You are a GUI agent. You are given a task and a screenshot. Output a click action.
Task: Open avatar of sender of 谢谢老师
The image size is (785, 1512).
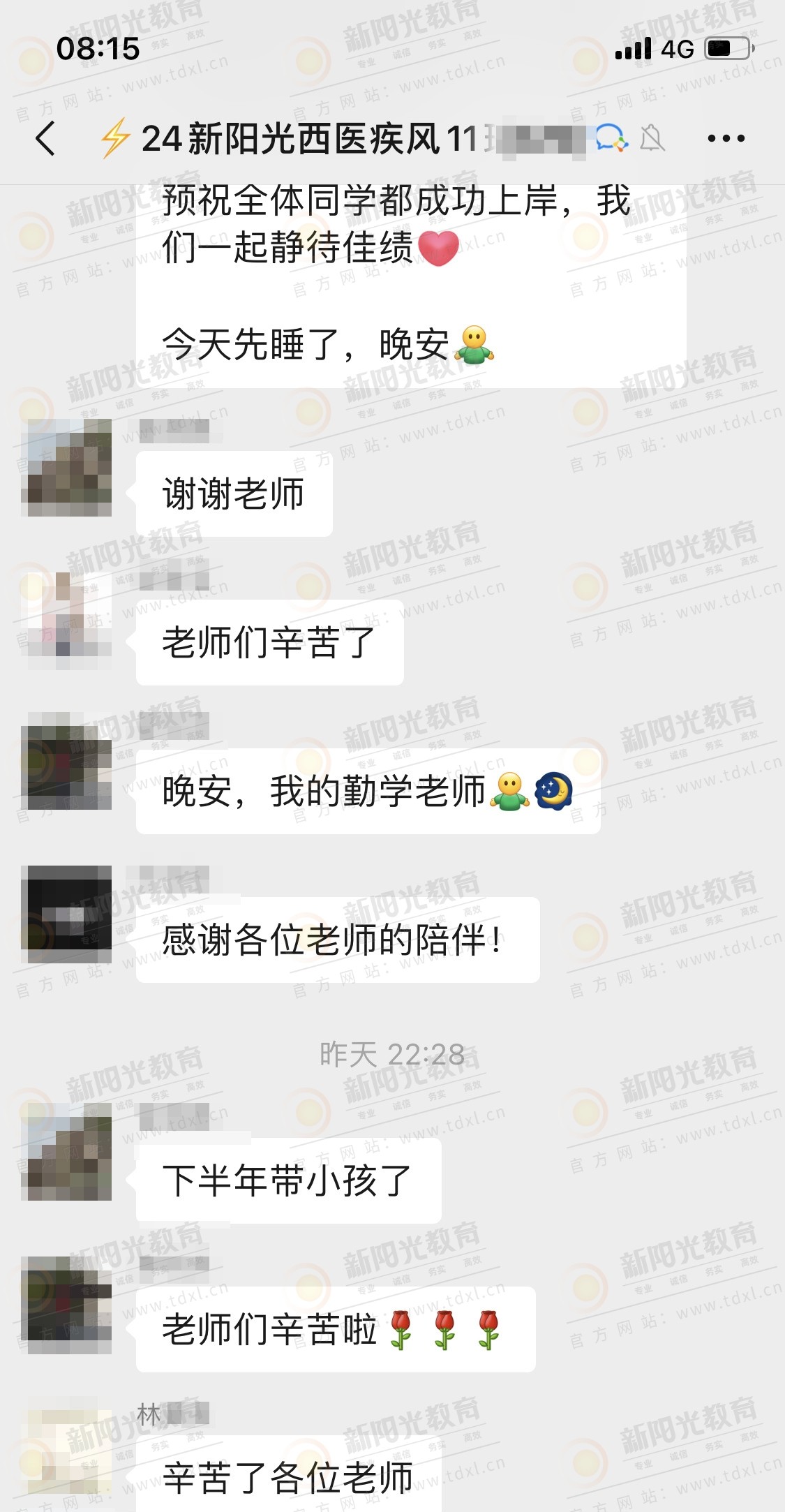pyautogui.click(x=66, y=468)
